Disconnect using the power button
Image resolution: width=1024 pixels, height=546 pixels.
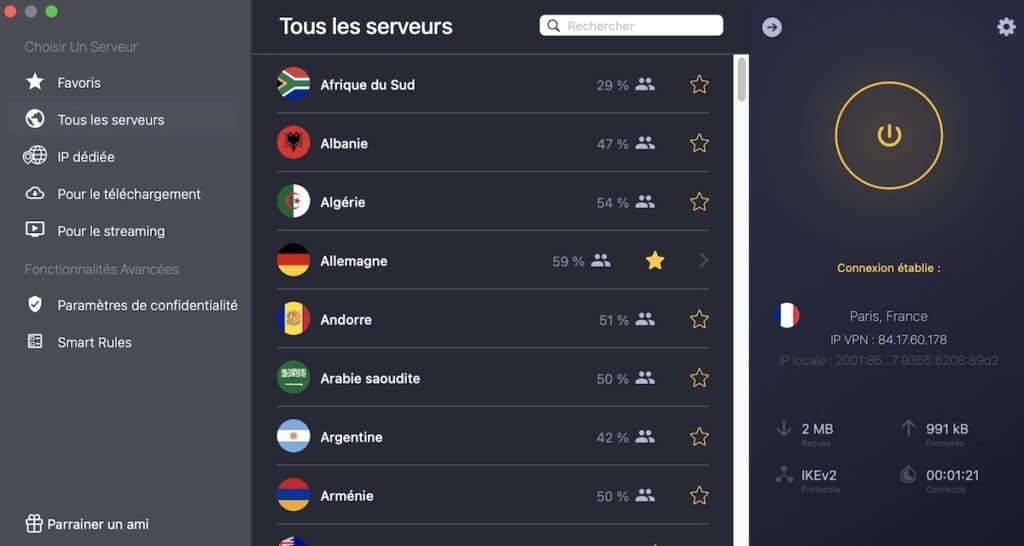888,135
